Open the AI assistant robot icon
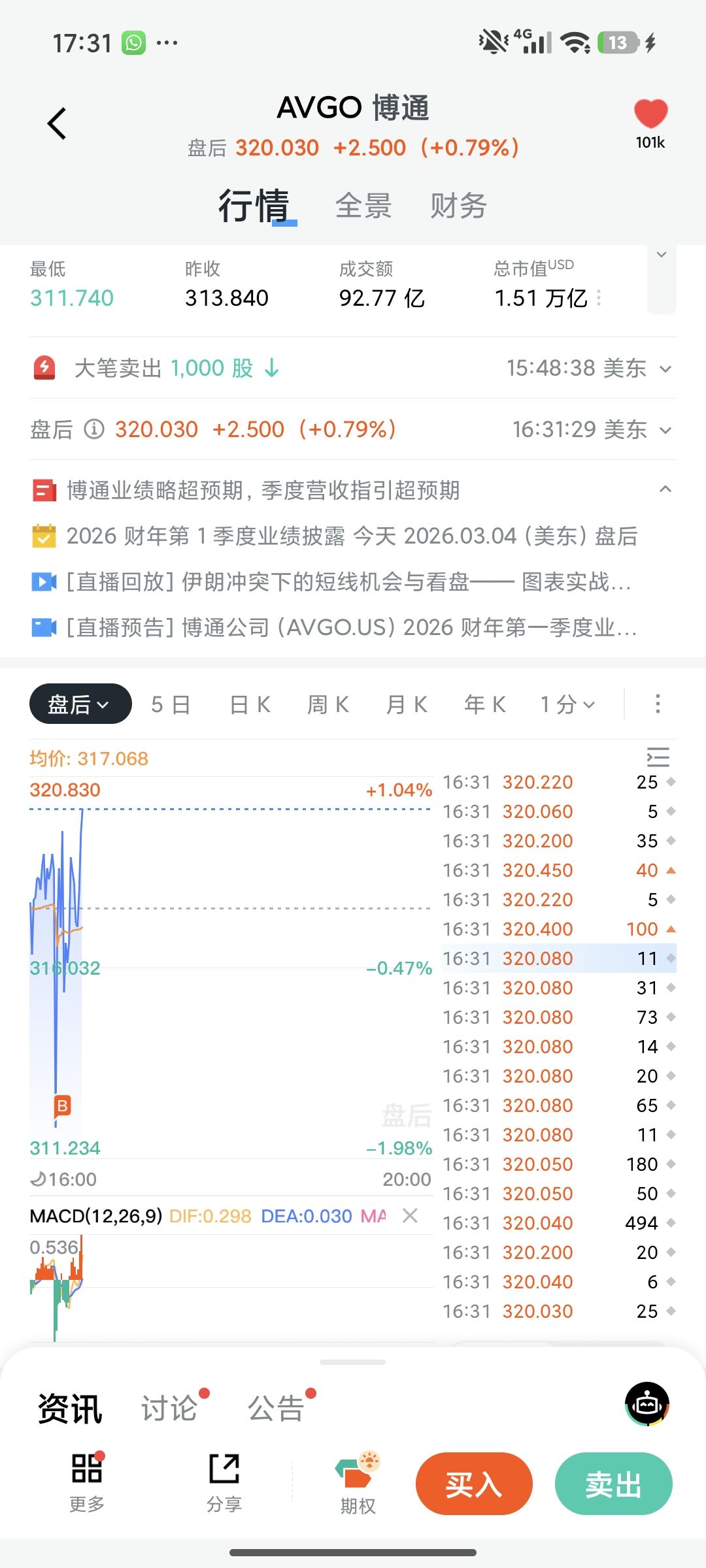The height and width of the screenshot is (1568, 706). pyautogui.click(x=647, y=1404)
